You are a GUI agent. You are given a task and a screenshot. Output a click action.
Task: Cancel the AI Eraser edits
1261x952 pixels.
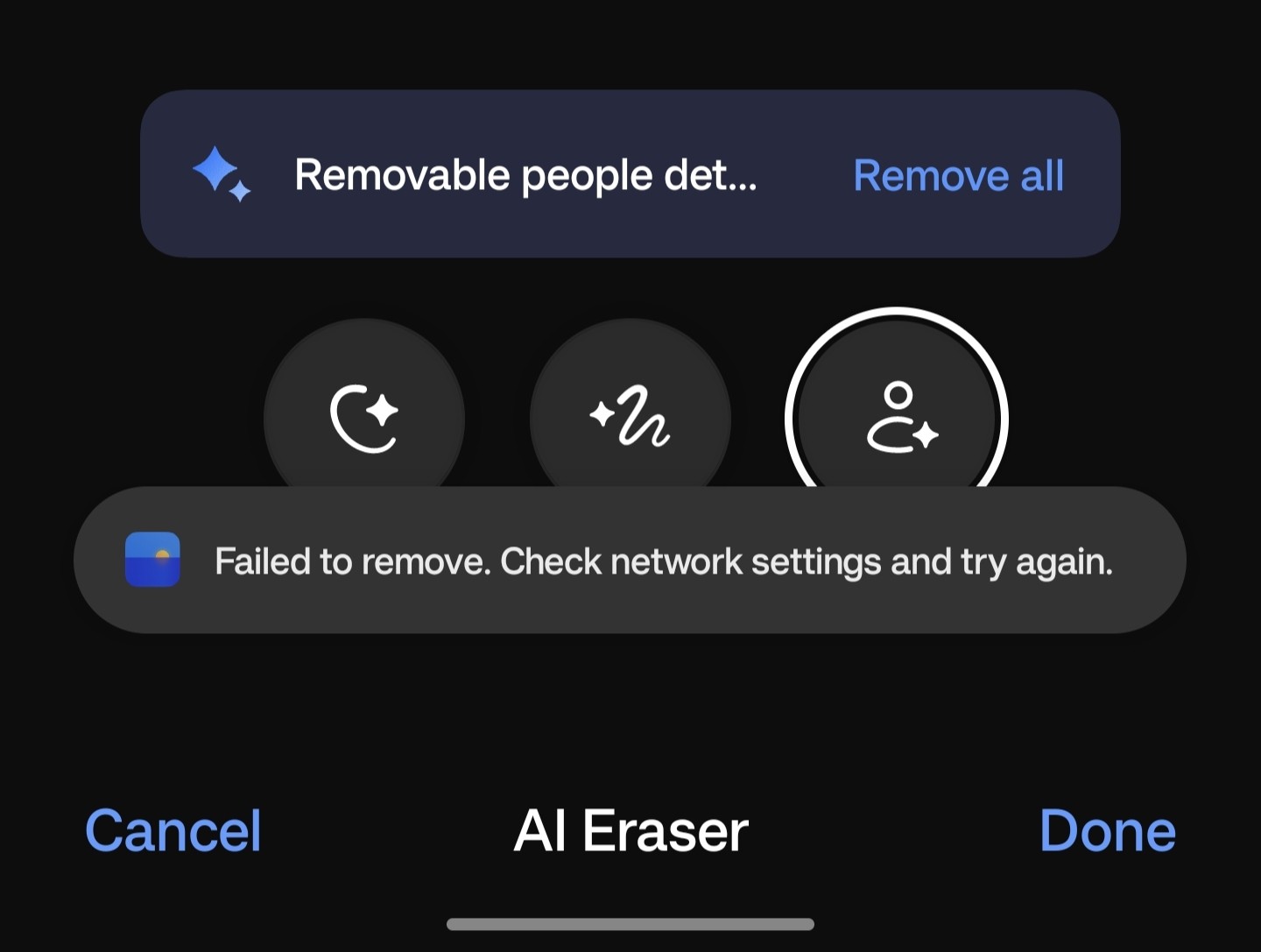[x=173, y=830]
